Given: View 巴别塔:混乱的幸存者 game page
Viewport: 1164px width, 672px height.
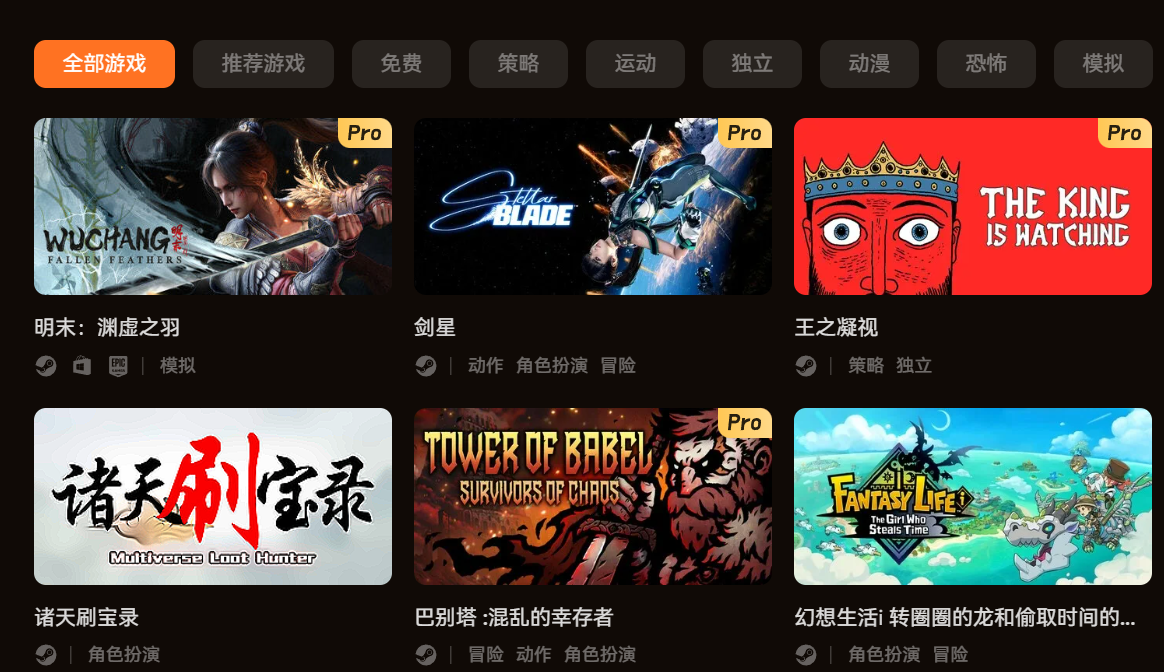Looking at the screenshot, I should click(592, 497).
